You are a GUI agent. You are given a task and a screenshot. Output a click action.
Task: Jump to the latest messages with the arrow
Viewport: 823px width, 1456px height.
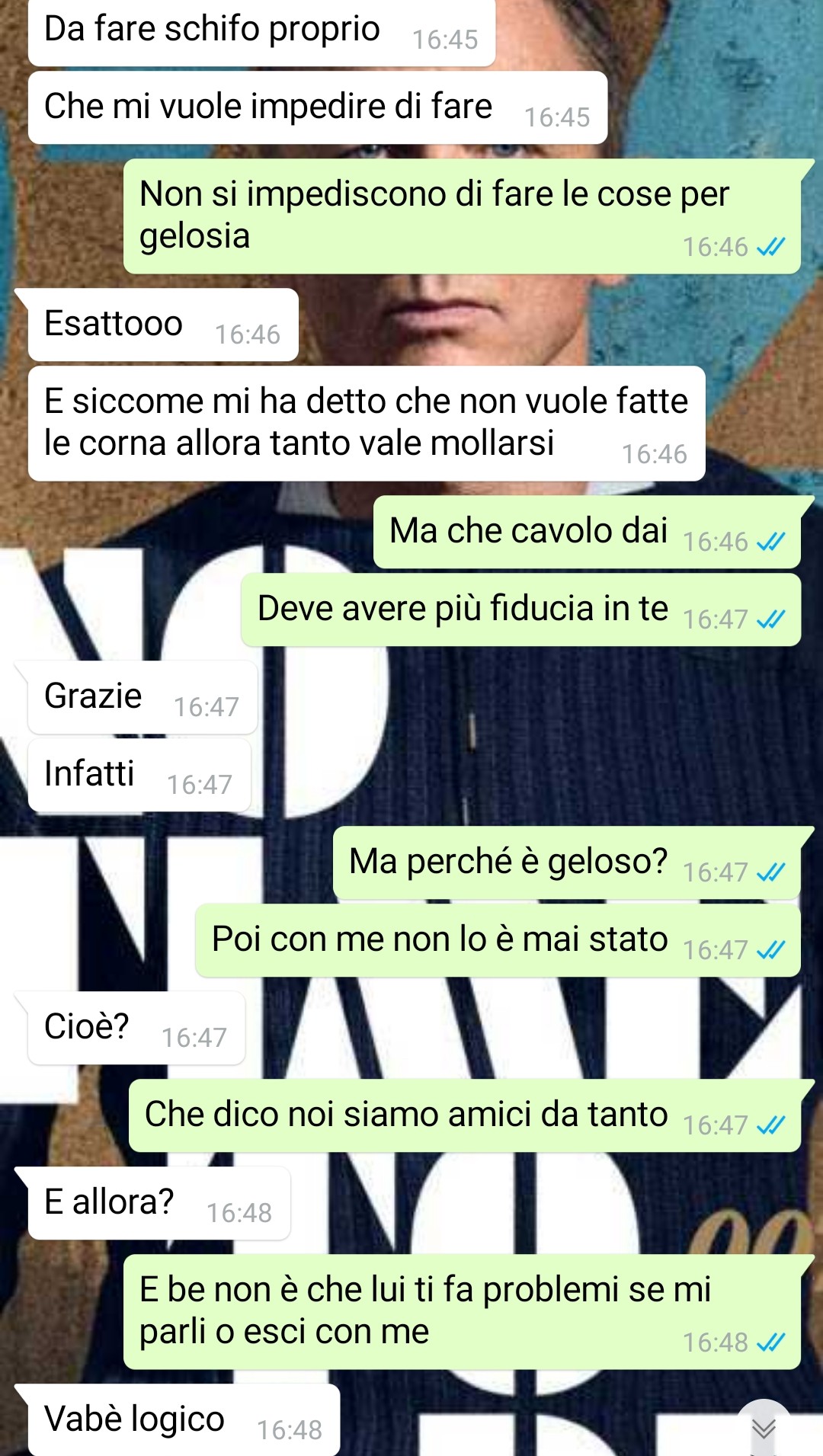764,1429
